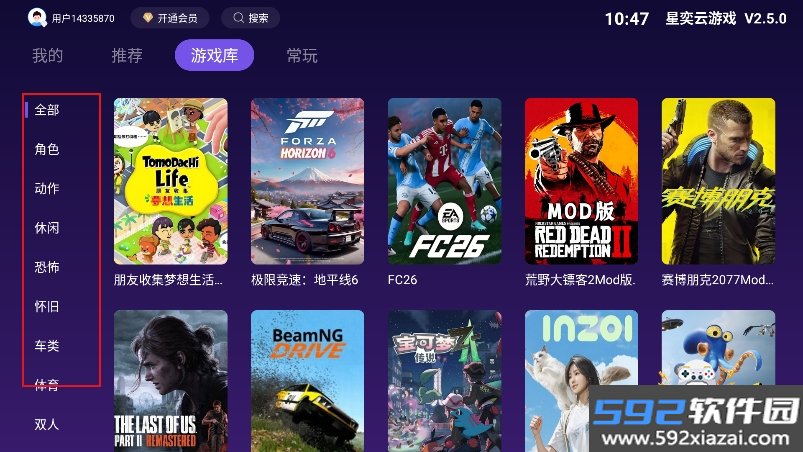Tap the 开通会员 membership button
Screen dimensions: 803x452
click(170, 18)
